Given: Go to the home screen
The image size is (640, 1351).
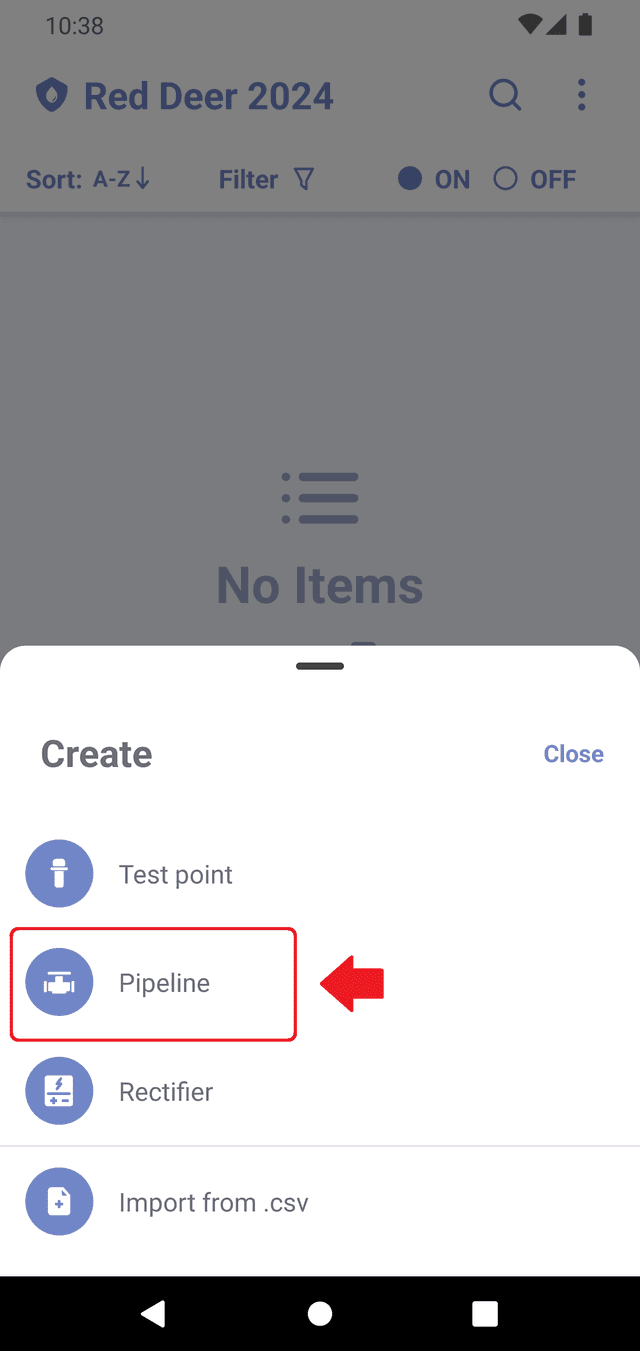Looking at the screenshot, I should coord(320,1313).
